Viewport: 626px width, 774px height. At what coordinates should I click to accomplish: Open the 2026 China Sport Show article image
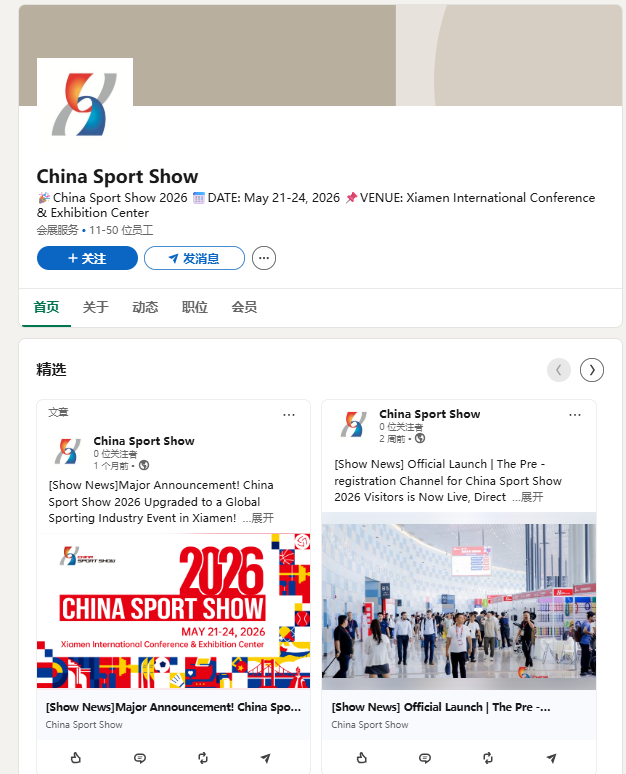[173, 610]
